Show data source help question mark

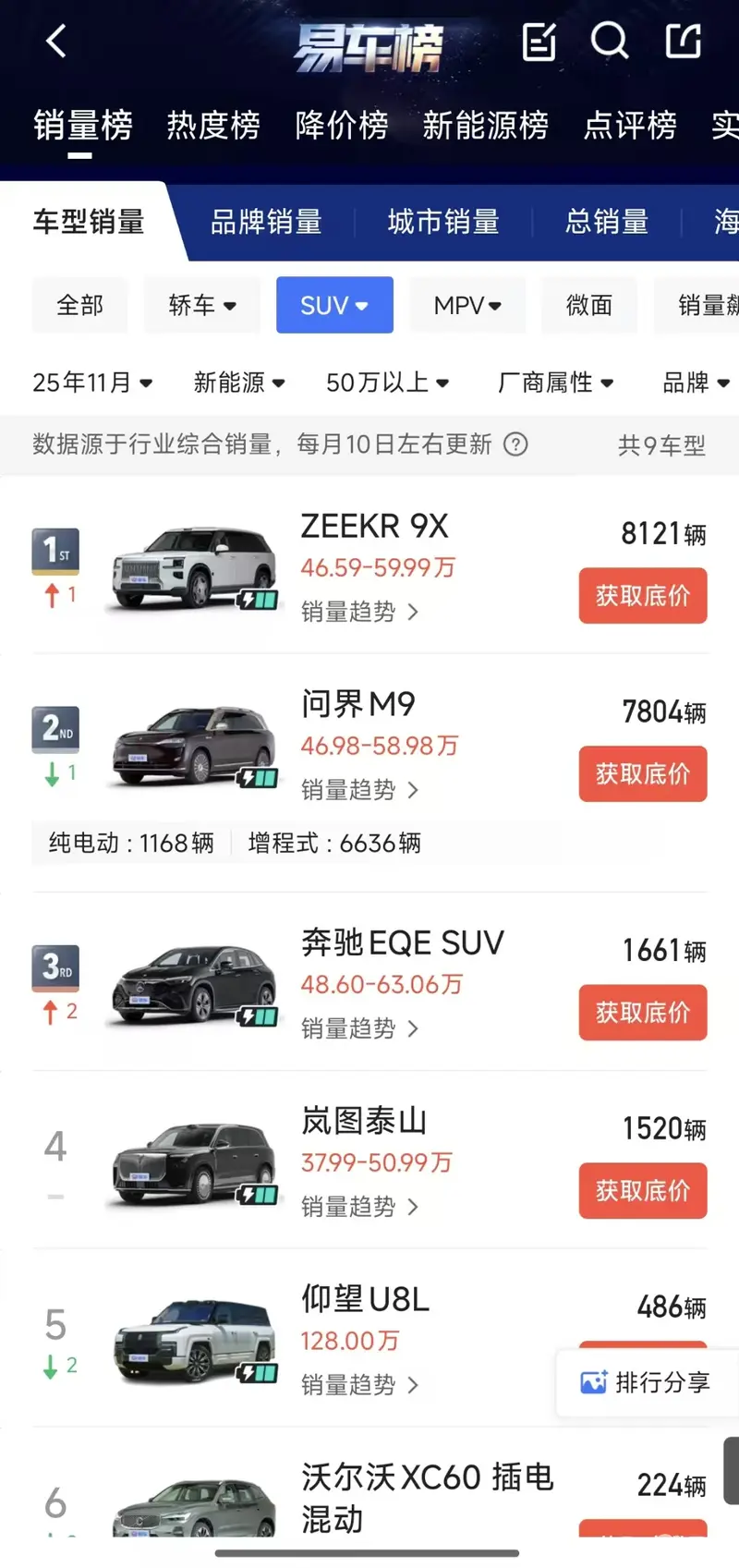pos(515,444)
